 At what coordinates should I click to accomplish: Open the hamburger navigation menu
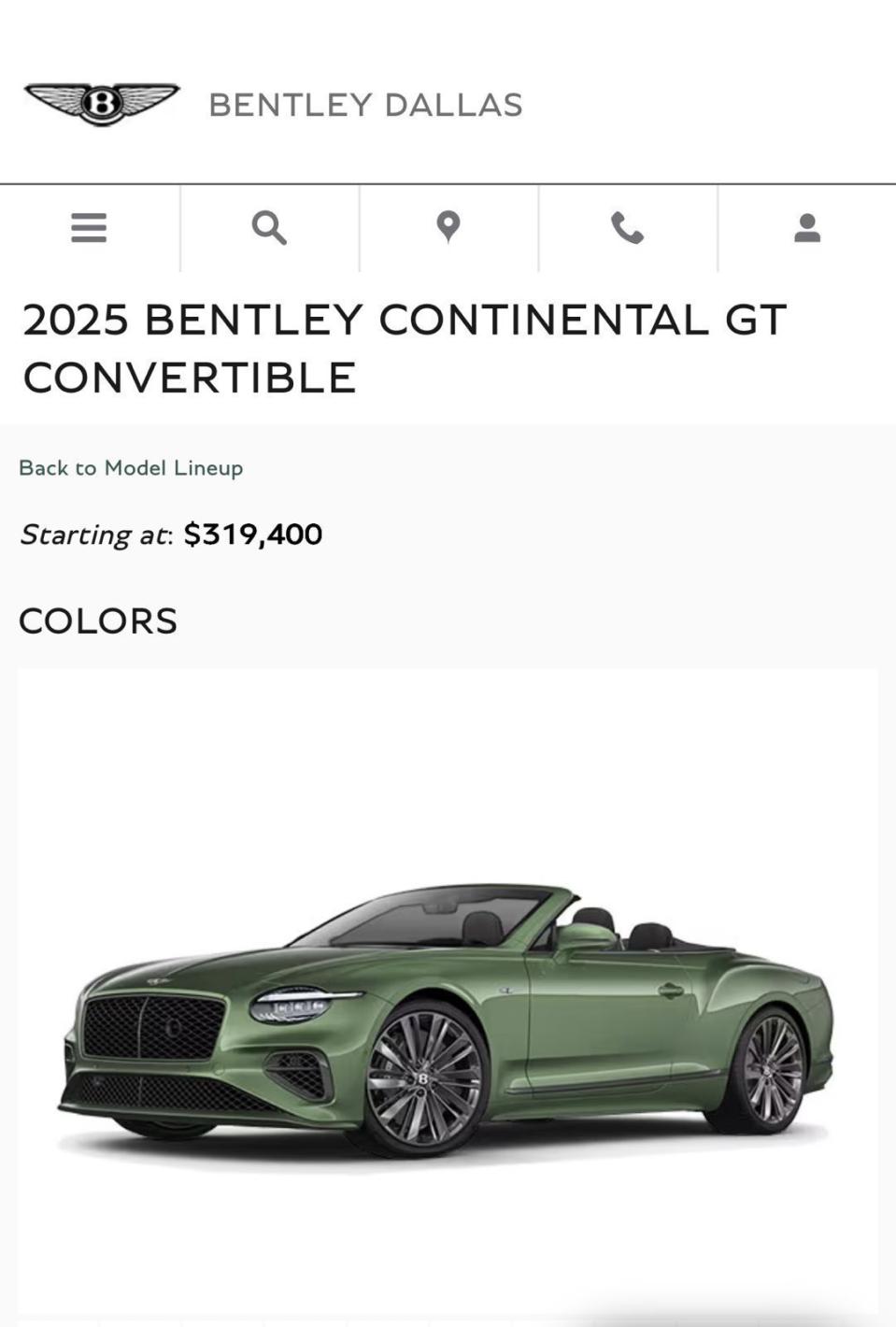tap(89, 227)
